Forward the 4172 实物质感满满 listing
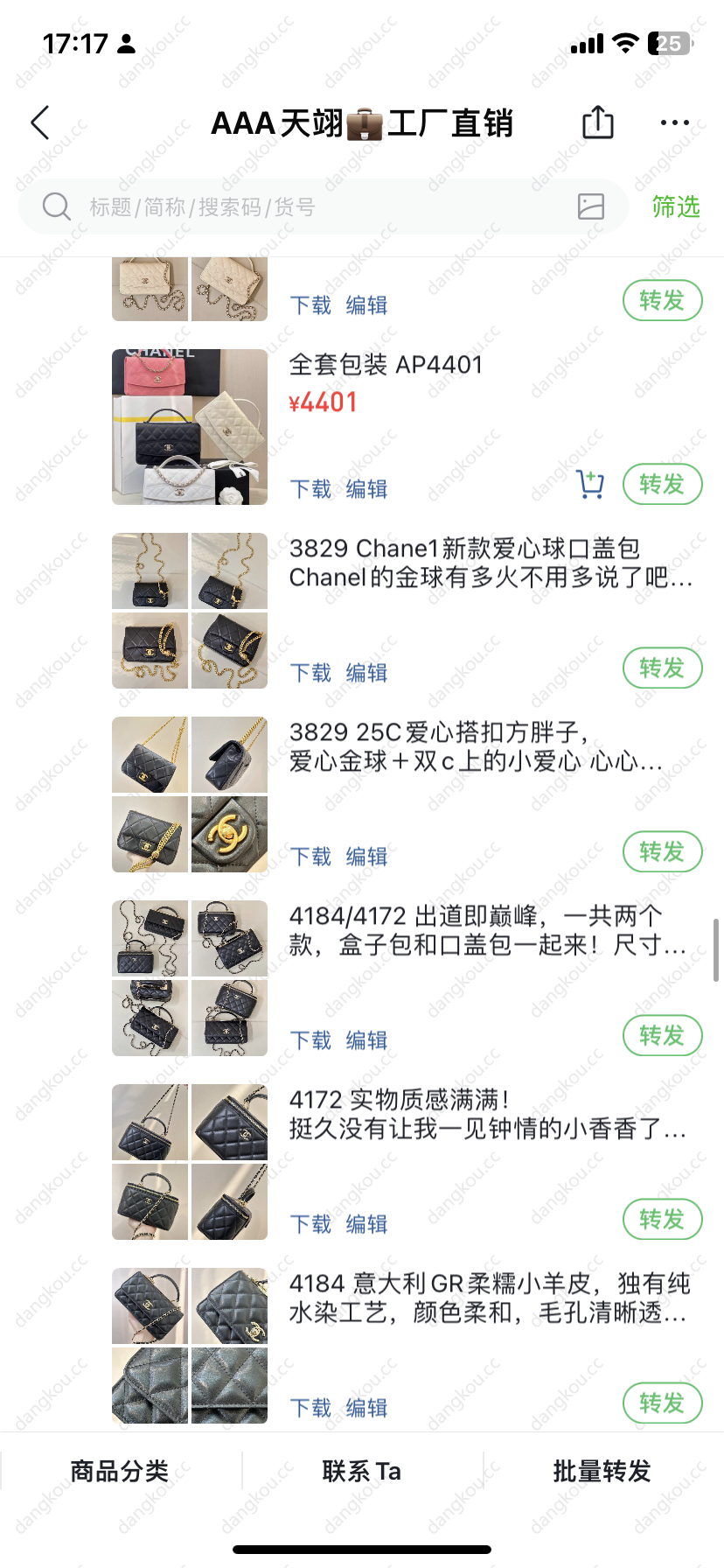Screen dimensions: 724x1568 tap(662, 1219)
